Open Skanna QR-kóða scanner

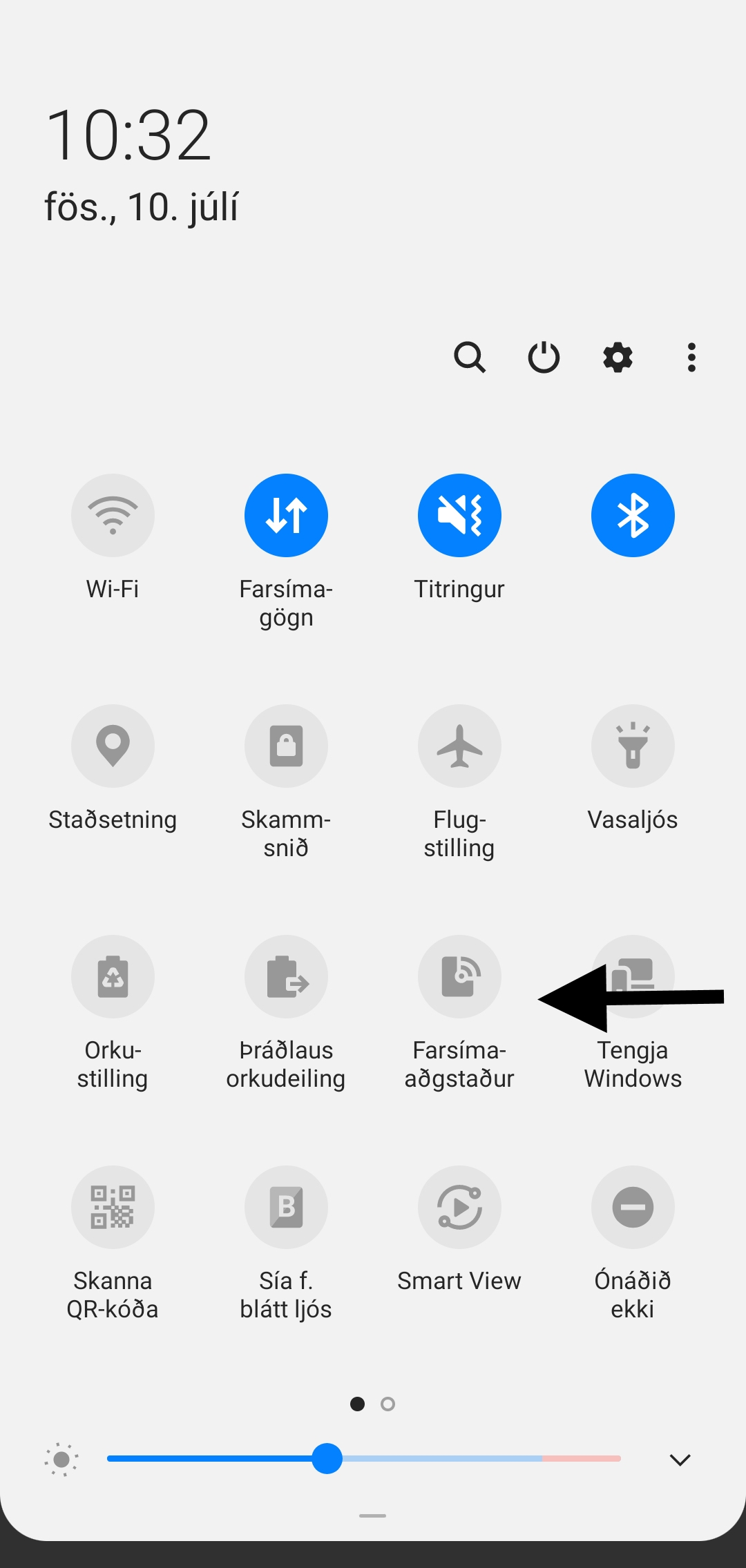point(113,1207)
